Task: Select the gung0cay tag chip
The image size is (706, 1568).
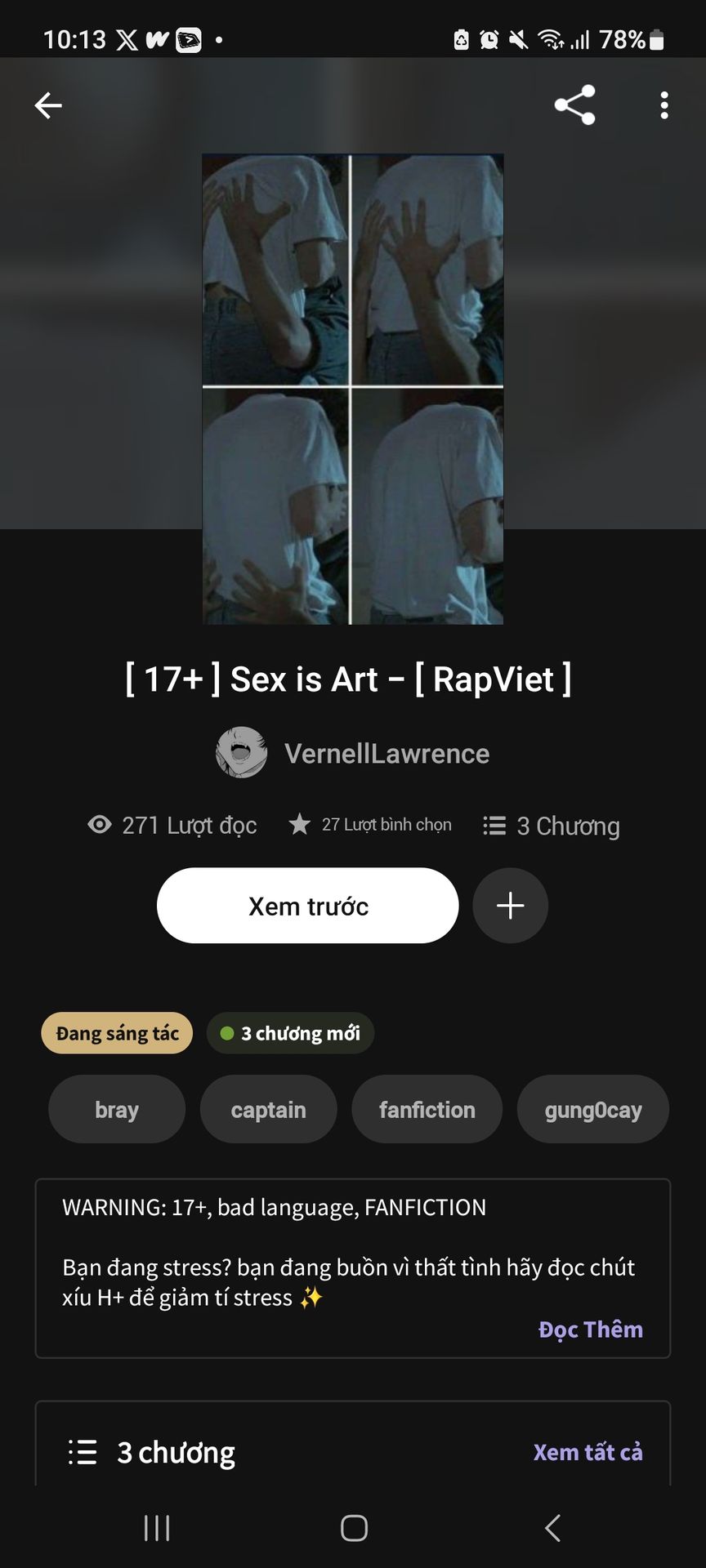Action: coord(593,1109)
